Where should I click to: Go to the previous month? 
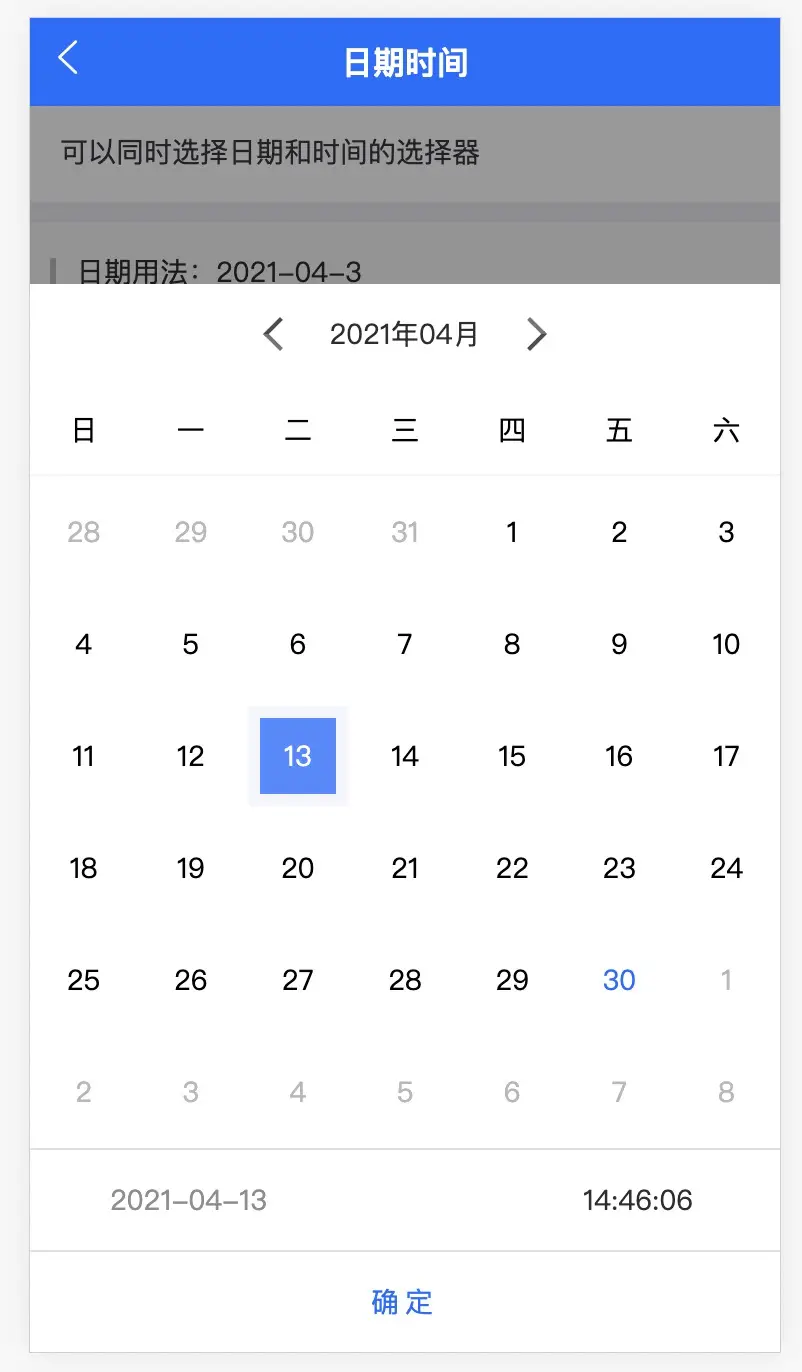coord(273,334)
